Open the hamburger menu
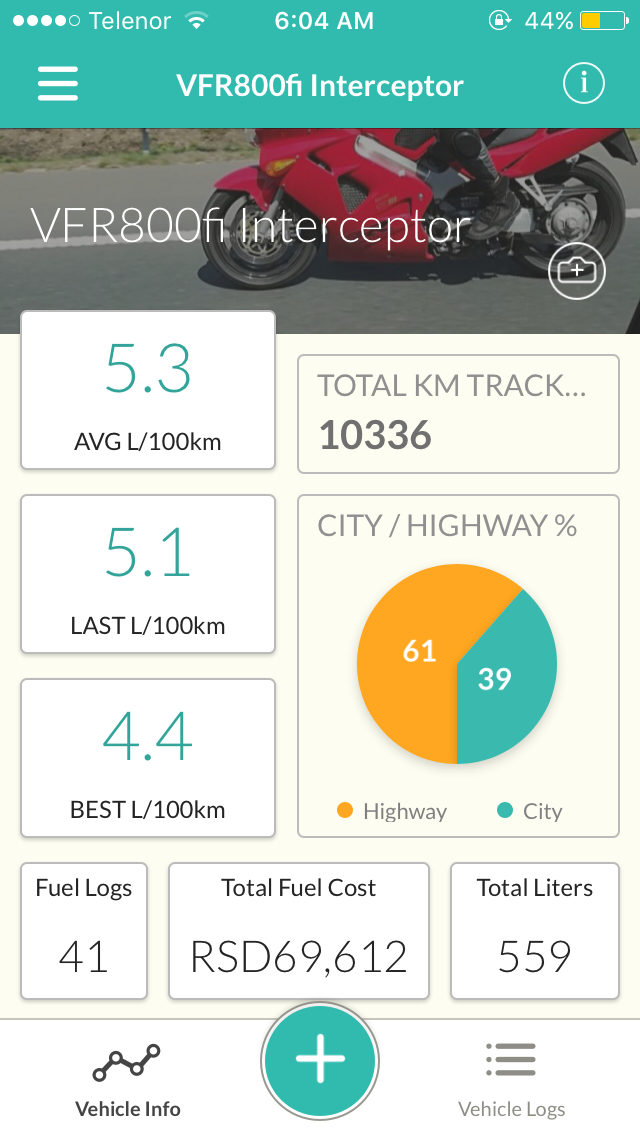The width and height of the screenshot is (640, 1136). pyautogui.click(x=58, y=84)
